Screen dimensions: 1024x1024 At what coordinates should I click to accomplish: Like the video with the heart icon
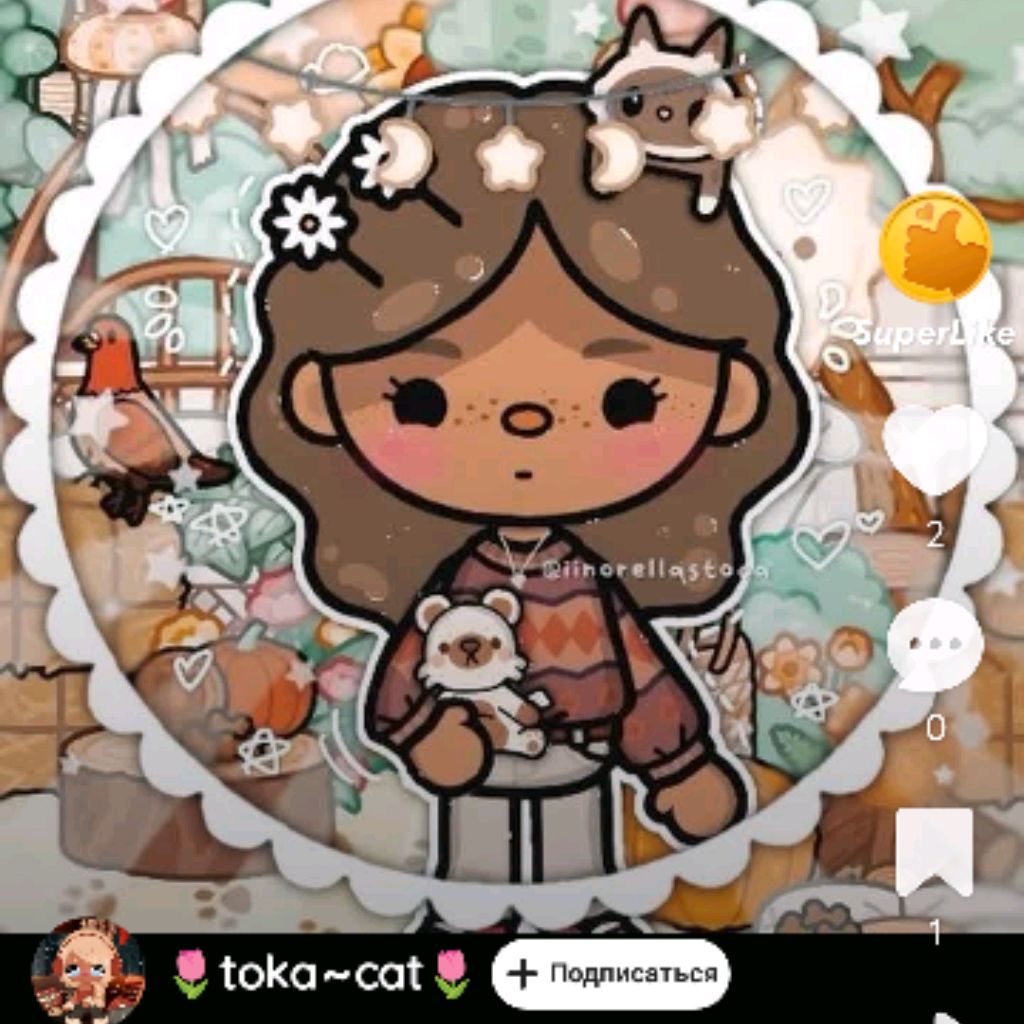pyautogui.click(x=934, y=449)
